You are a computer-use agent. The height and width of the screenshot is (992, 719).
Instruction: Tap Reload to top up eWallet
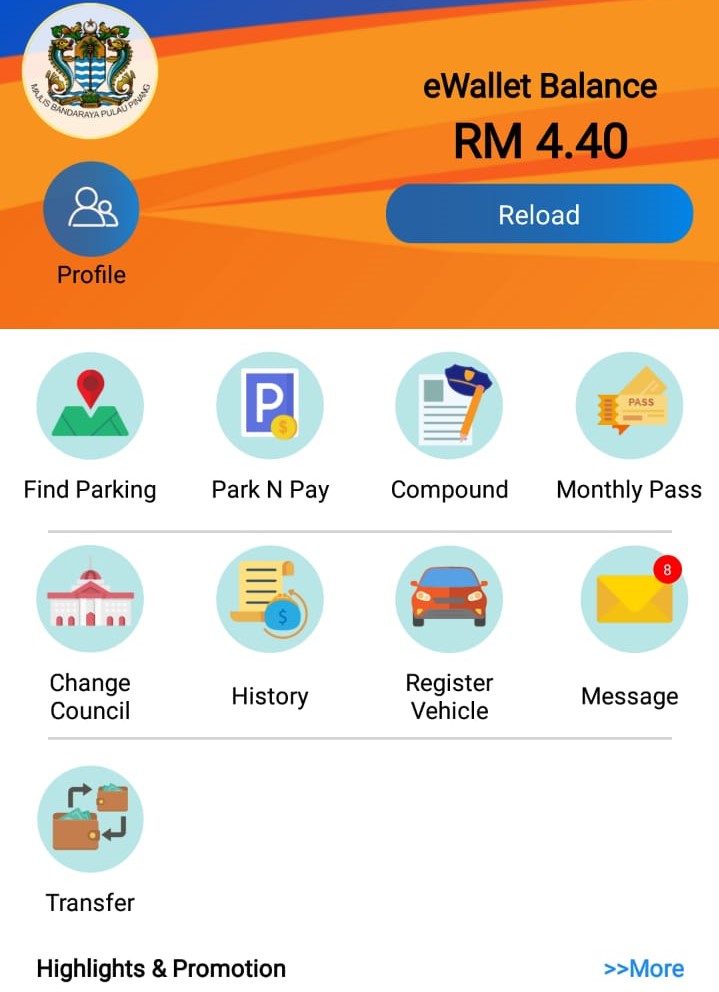[x=539, y=214]
